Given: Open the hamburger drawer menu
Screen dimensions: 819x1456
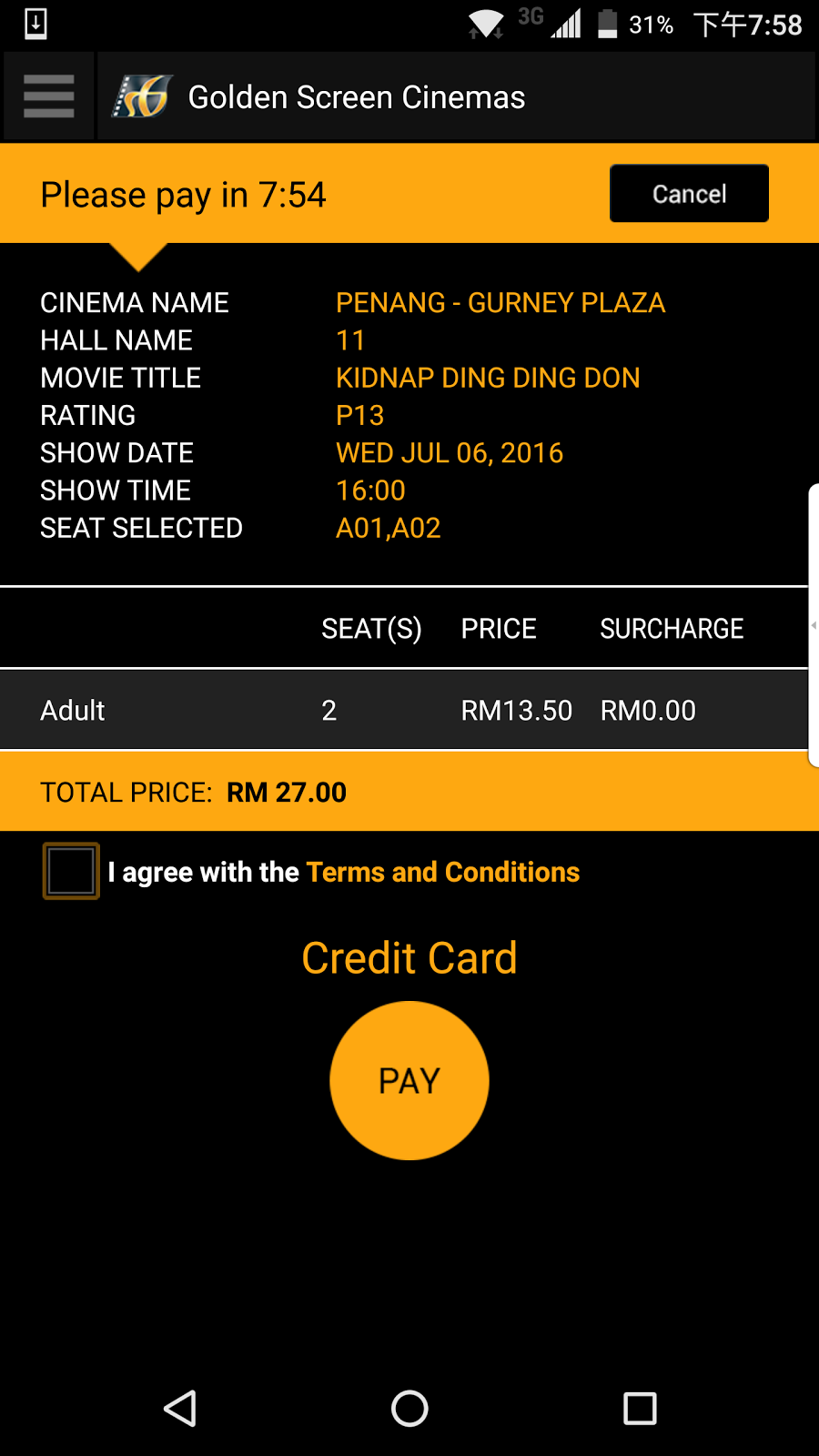Looking at the screenshot, I should point(48,96).
